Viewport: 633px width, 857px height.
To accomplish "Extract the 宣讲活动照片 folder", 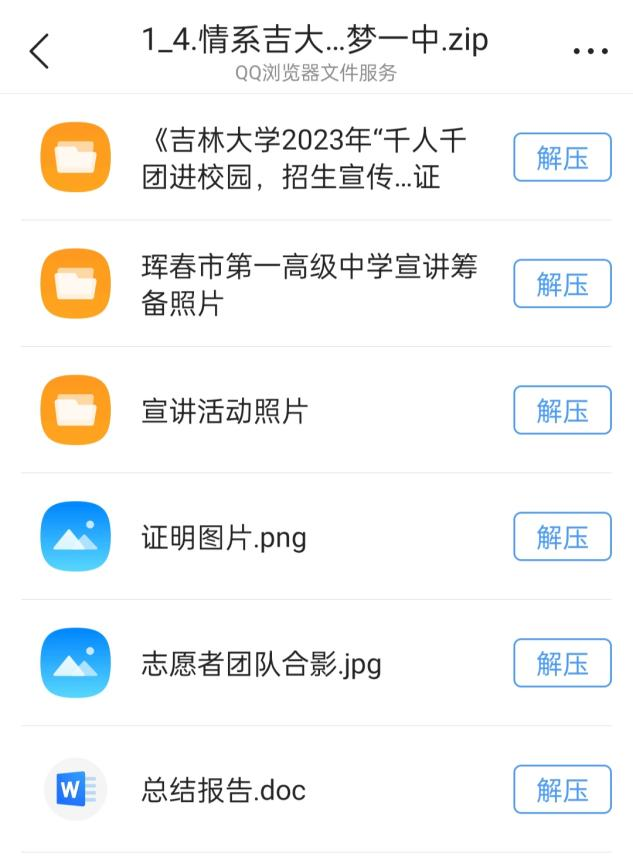I will point(562,410).
